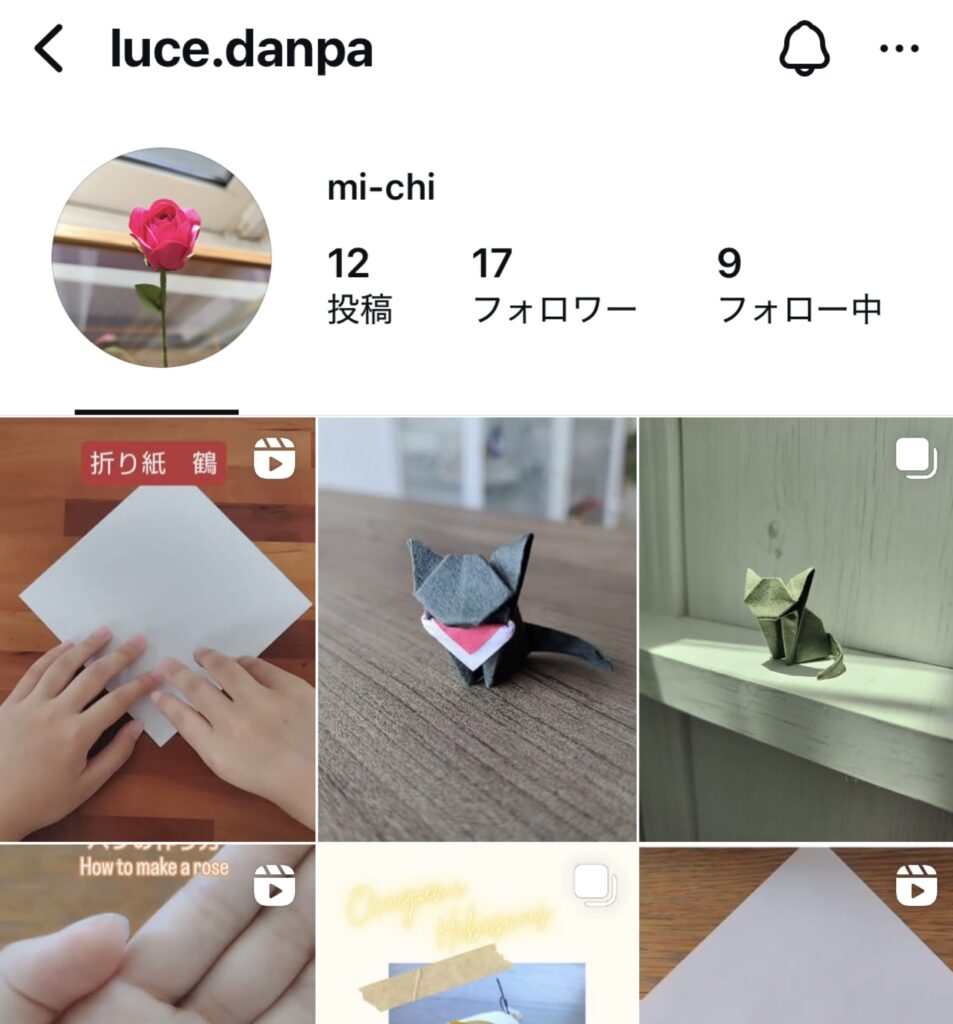Open the gray origami cat post
Screen dimensions: 953x1024
(477, 629)
